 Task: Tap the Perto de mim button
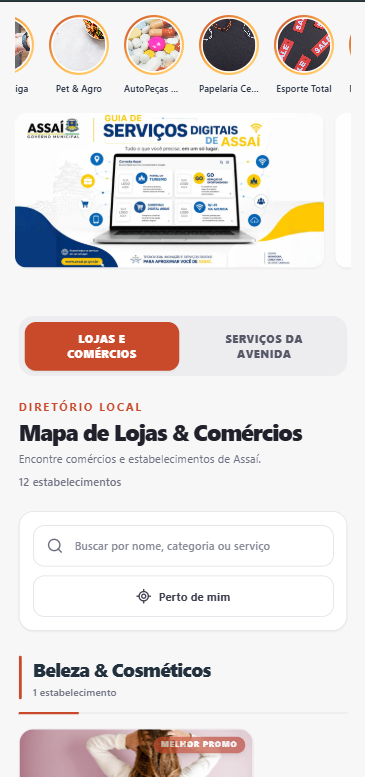pyautogui.click(x=183, y=597)
